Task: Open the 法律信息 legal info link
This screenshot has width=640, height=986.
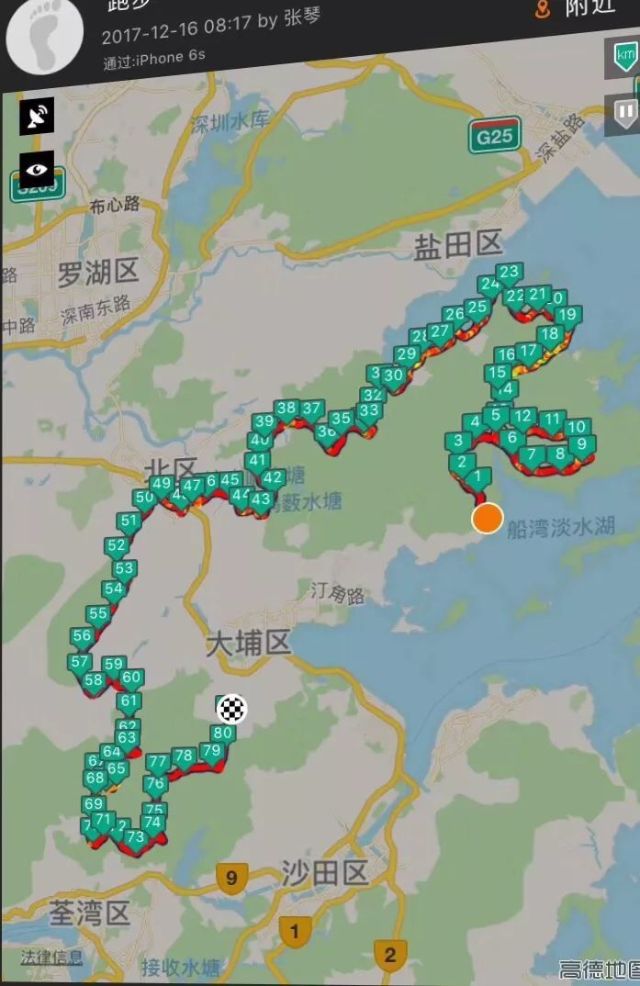Action: [52, 957]
